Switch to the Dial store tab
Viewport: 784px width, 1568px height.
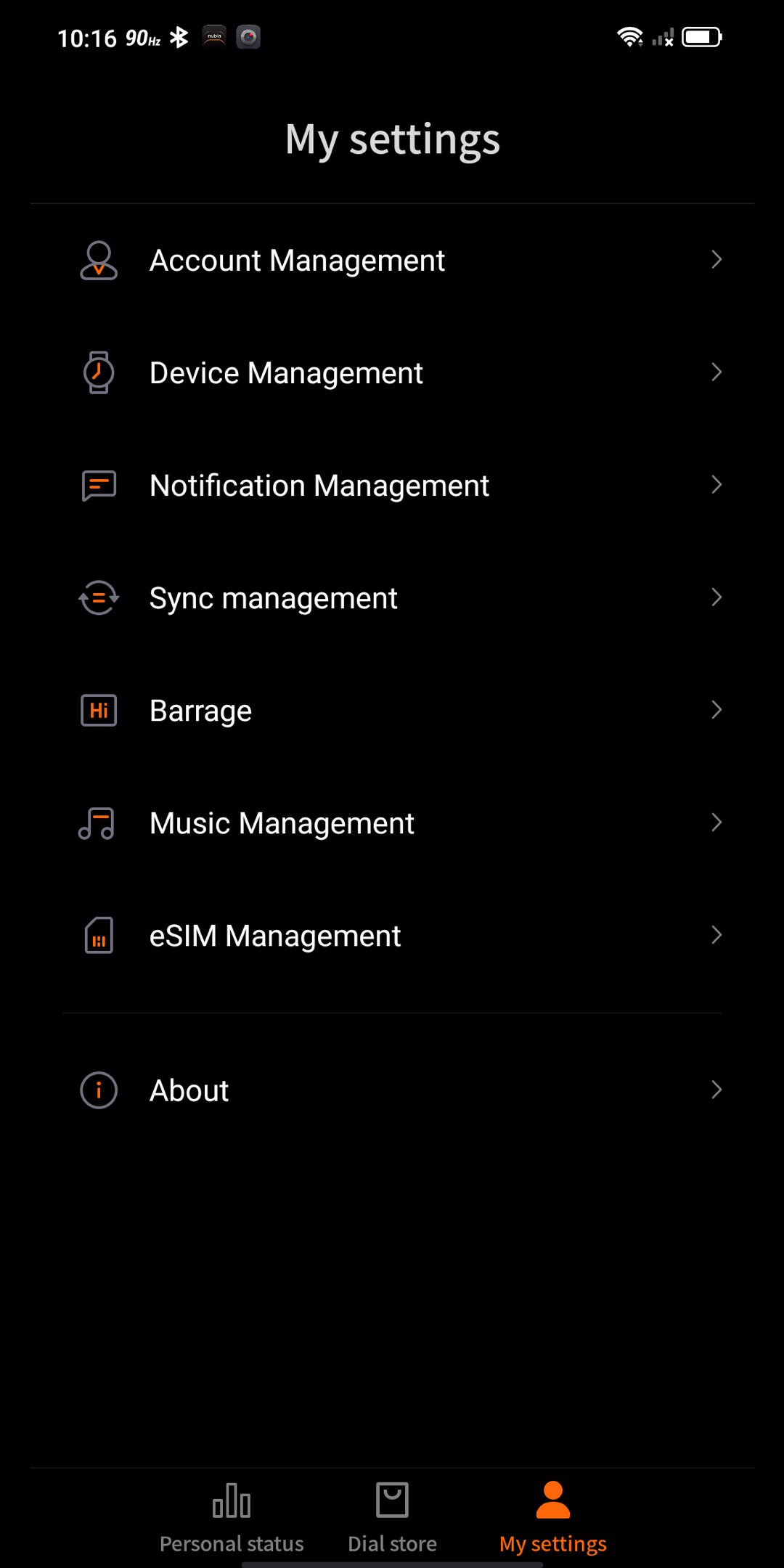(x=392, y=1517)
